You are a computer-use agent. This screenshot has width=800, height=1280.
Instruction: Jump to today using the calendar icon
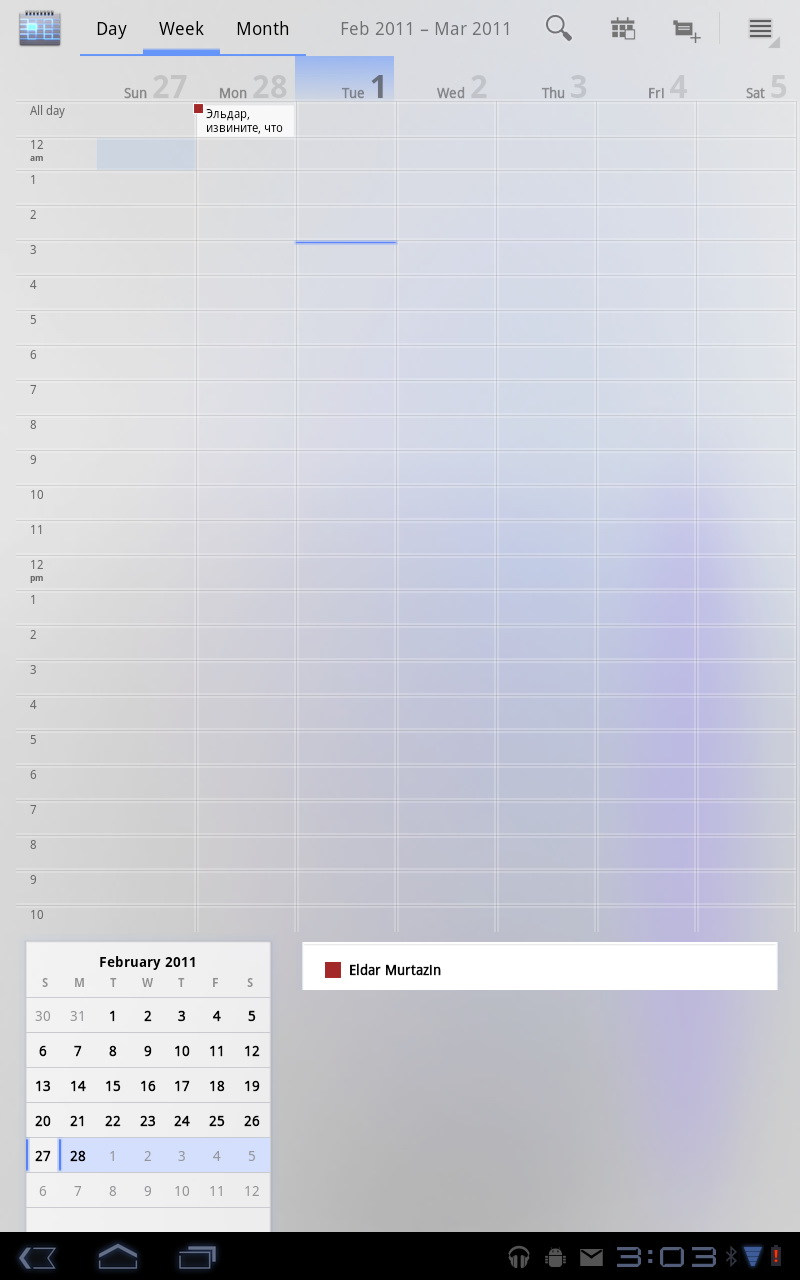coord(623,29)
